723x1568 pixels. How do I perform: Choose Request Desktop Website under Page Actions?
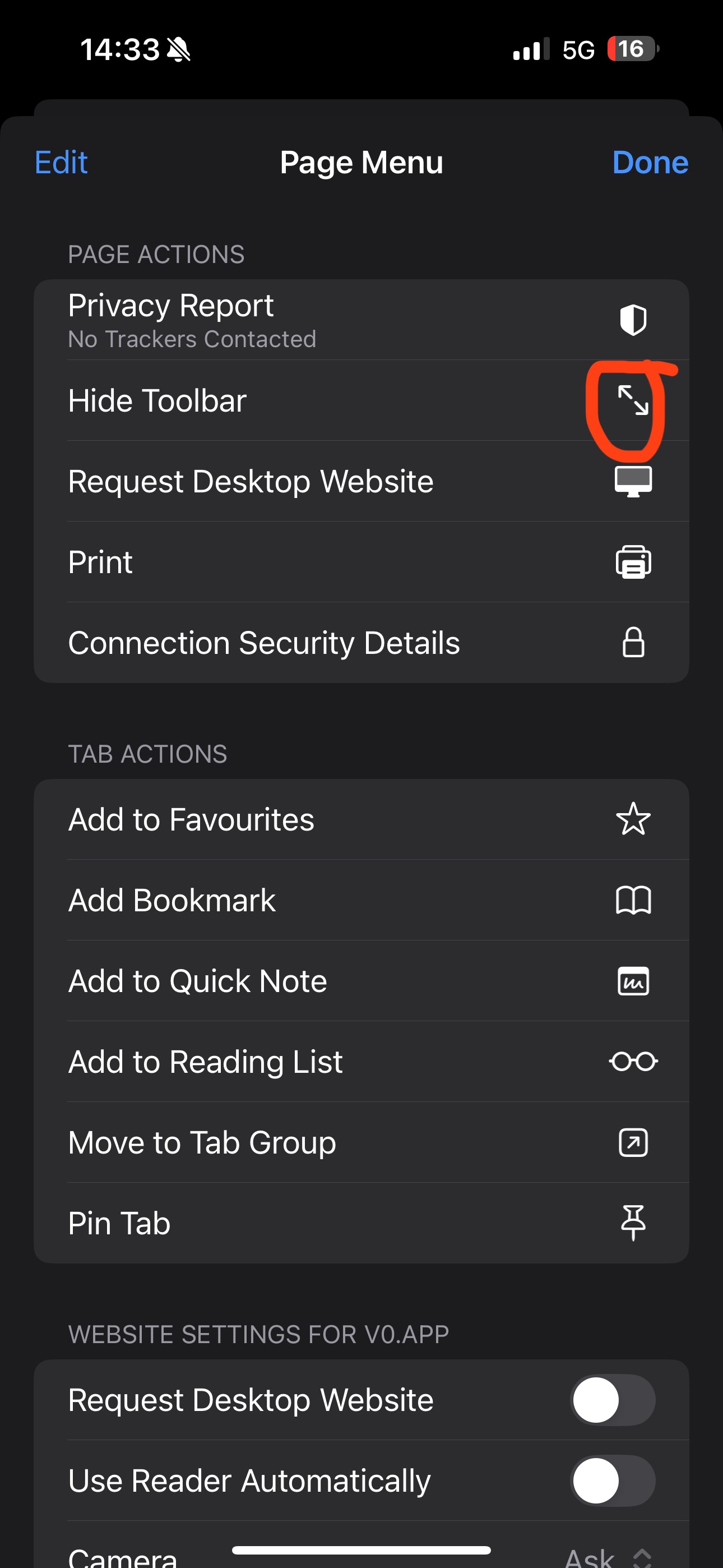coord(361,482)
